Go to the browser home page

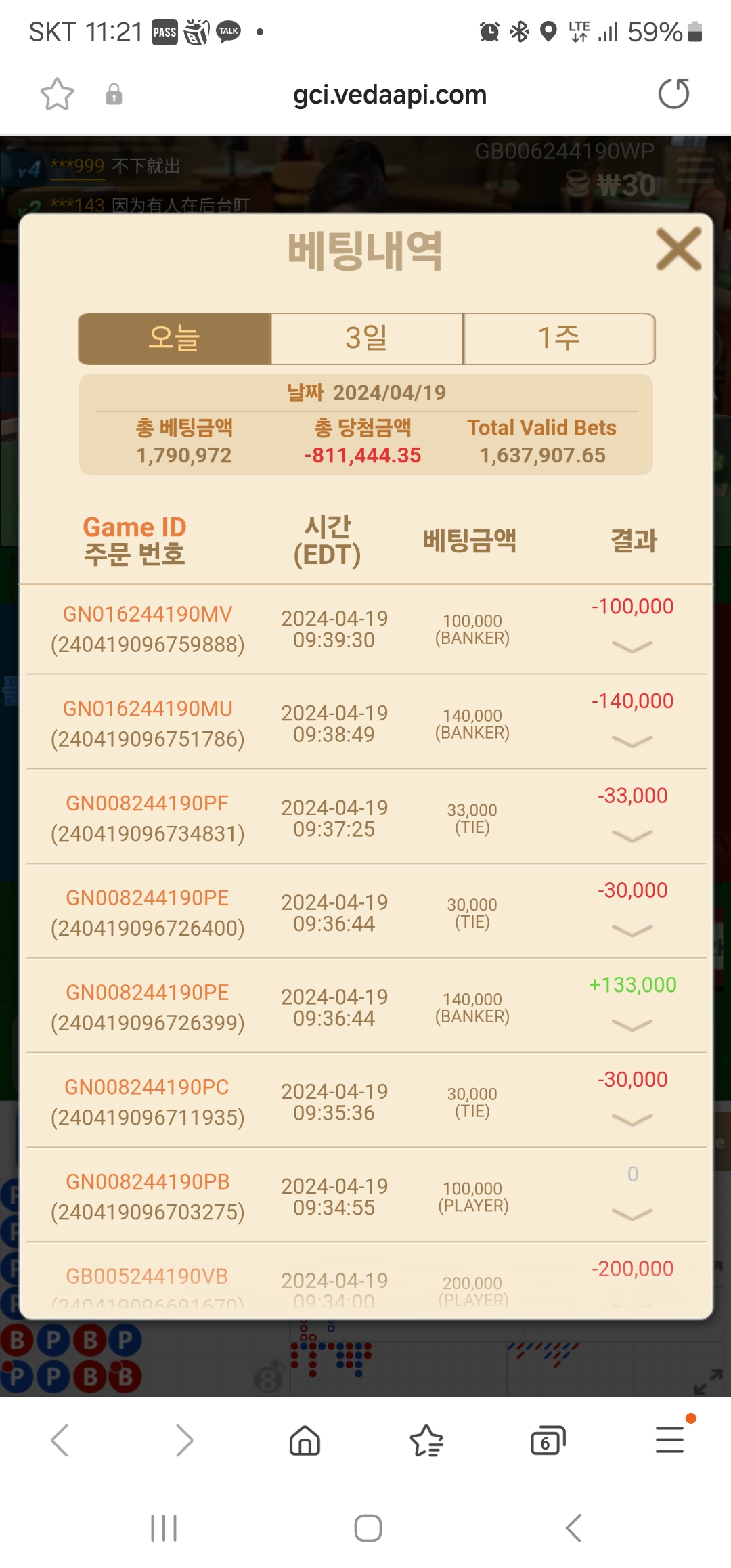[x=305, y=1440]
